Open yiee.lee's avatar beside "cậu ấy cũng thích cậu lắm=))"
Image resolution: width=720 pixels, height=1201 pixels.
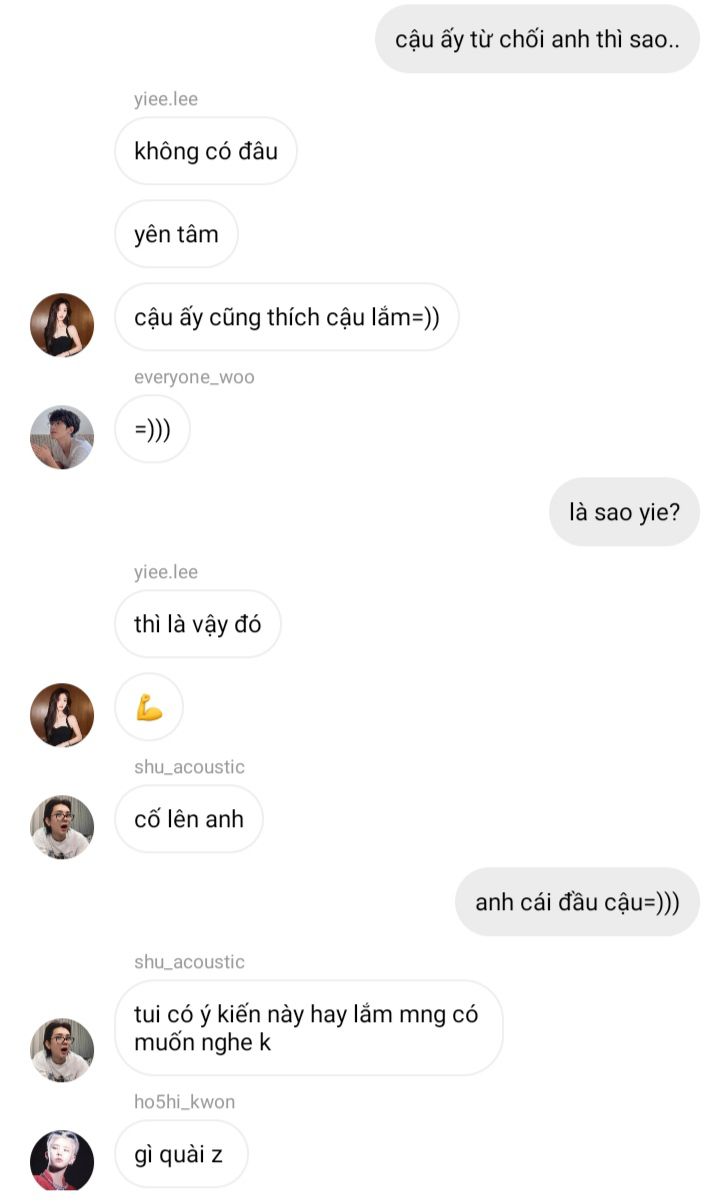point(62,325)
